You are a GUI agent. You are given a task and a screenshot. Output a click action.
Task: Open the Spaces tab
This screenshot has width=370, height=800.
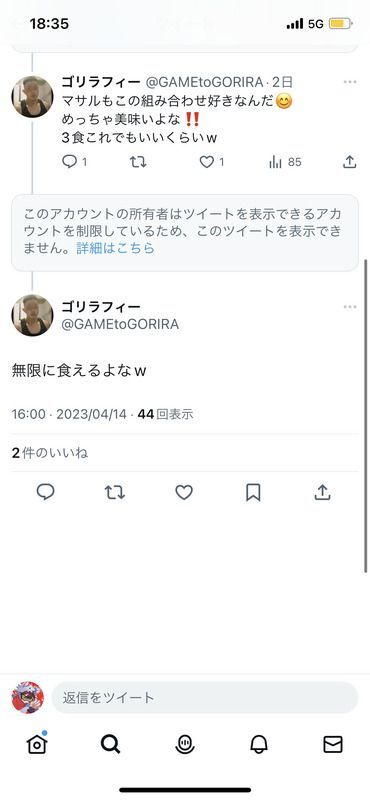[185, 745]
